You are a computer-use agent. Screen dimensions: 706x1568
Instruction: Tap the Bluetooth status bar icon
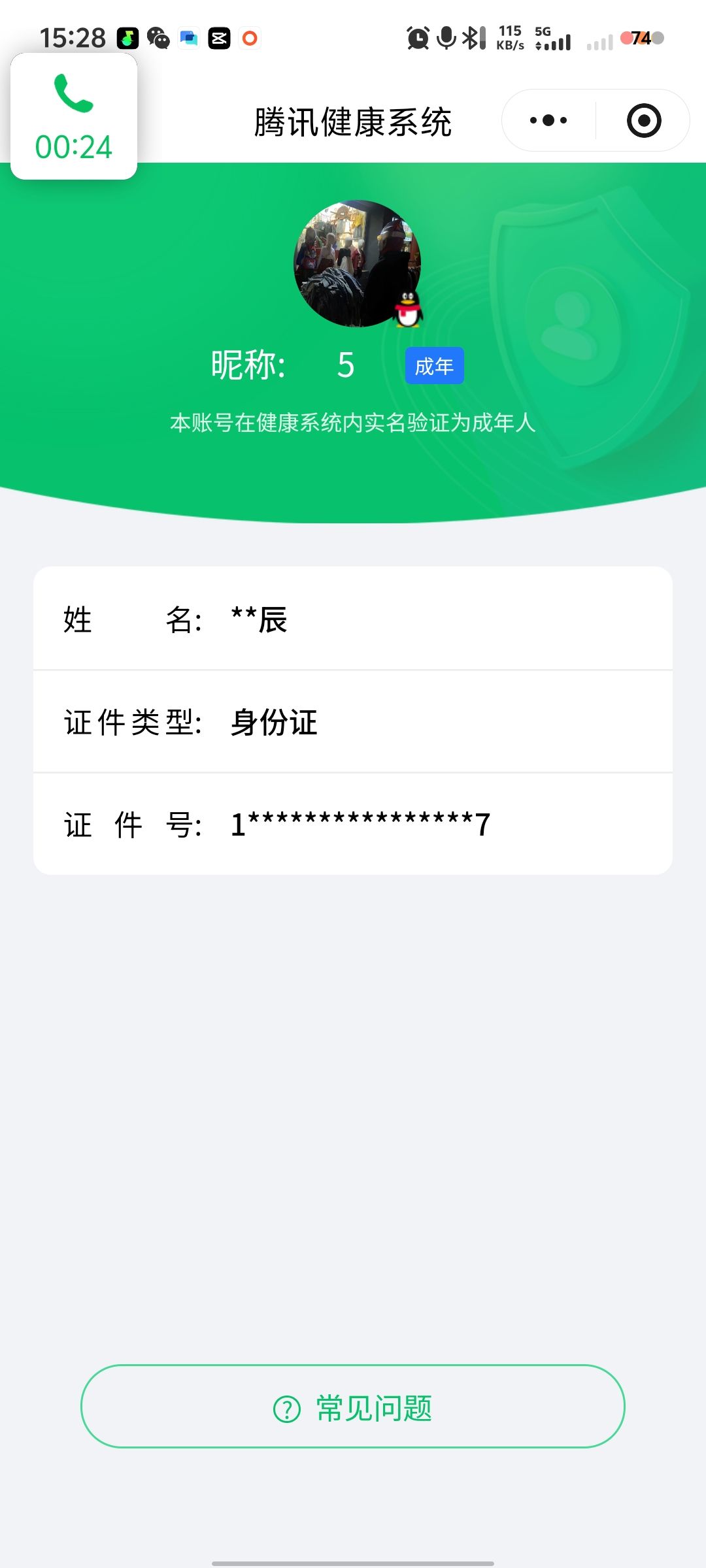[472, 39]
